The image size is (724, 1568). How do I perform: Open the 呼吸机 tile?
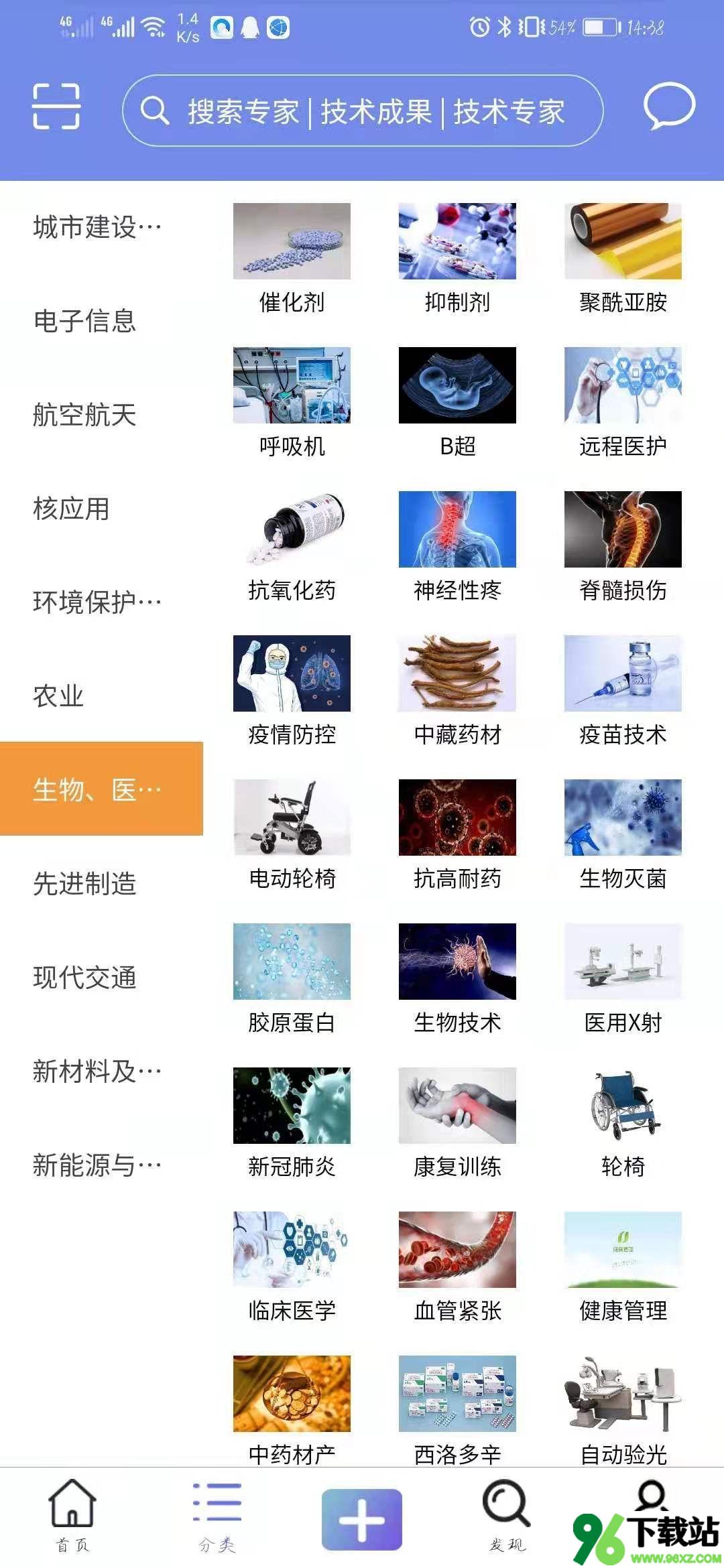coord(292,403)
